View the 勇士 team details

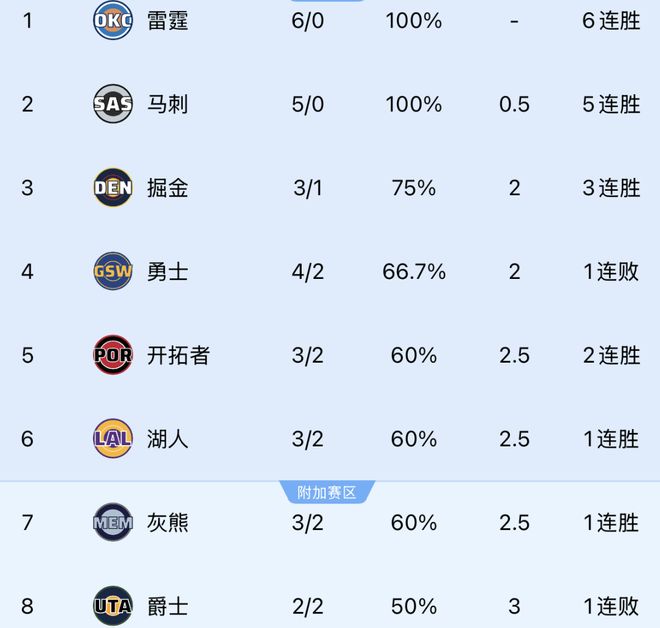click(x=167, y=271)
